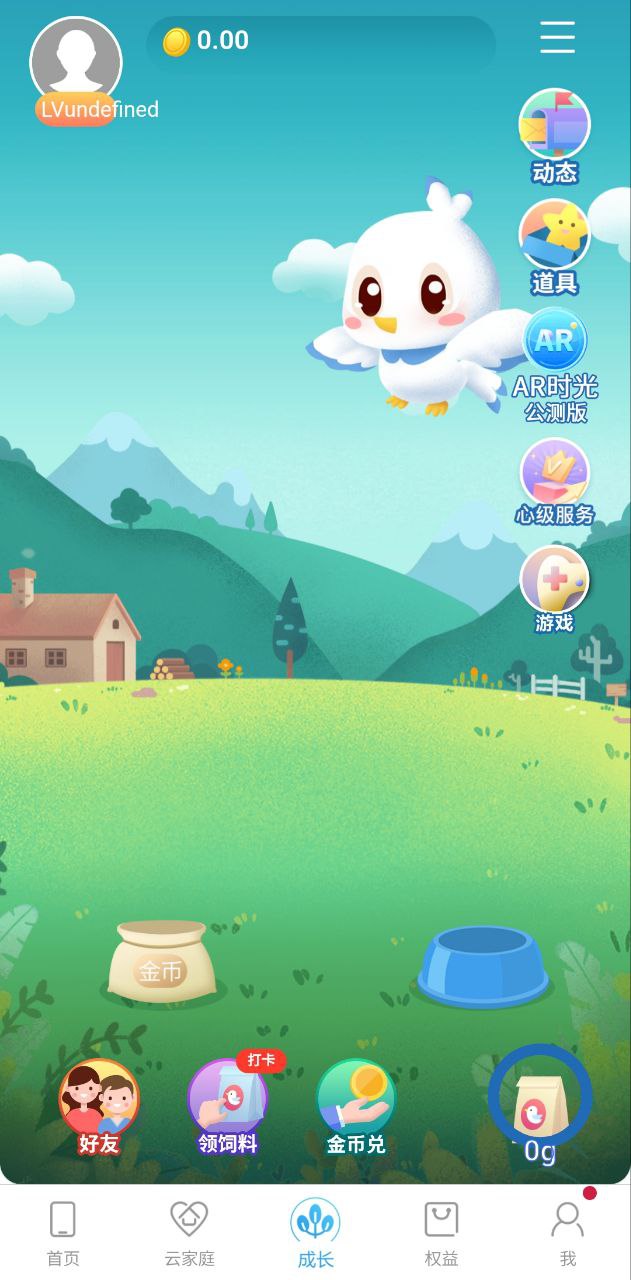Image resolution: width=631 pixels, height=1280 pixels.
Task: Tap the profile avatar
Action: (76, 62)
